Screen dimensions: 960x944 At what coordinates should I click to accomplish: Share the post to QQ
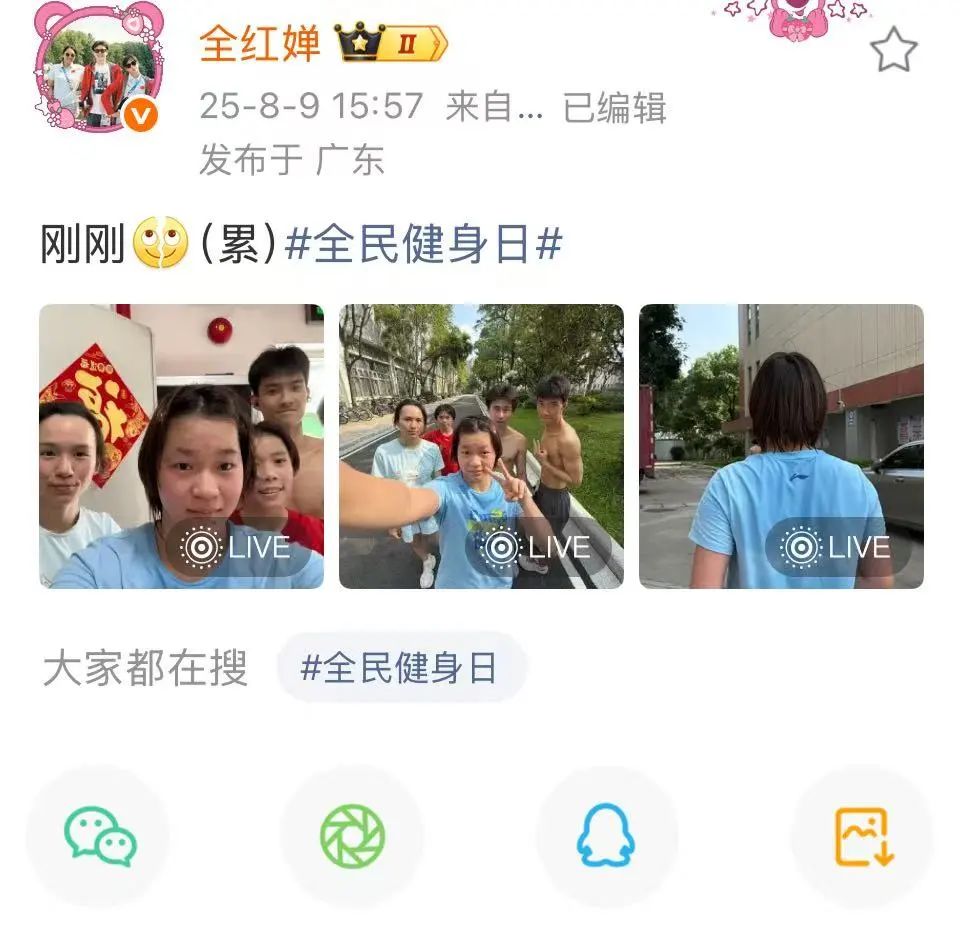pyautogui.click(x=606, y=836)
